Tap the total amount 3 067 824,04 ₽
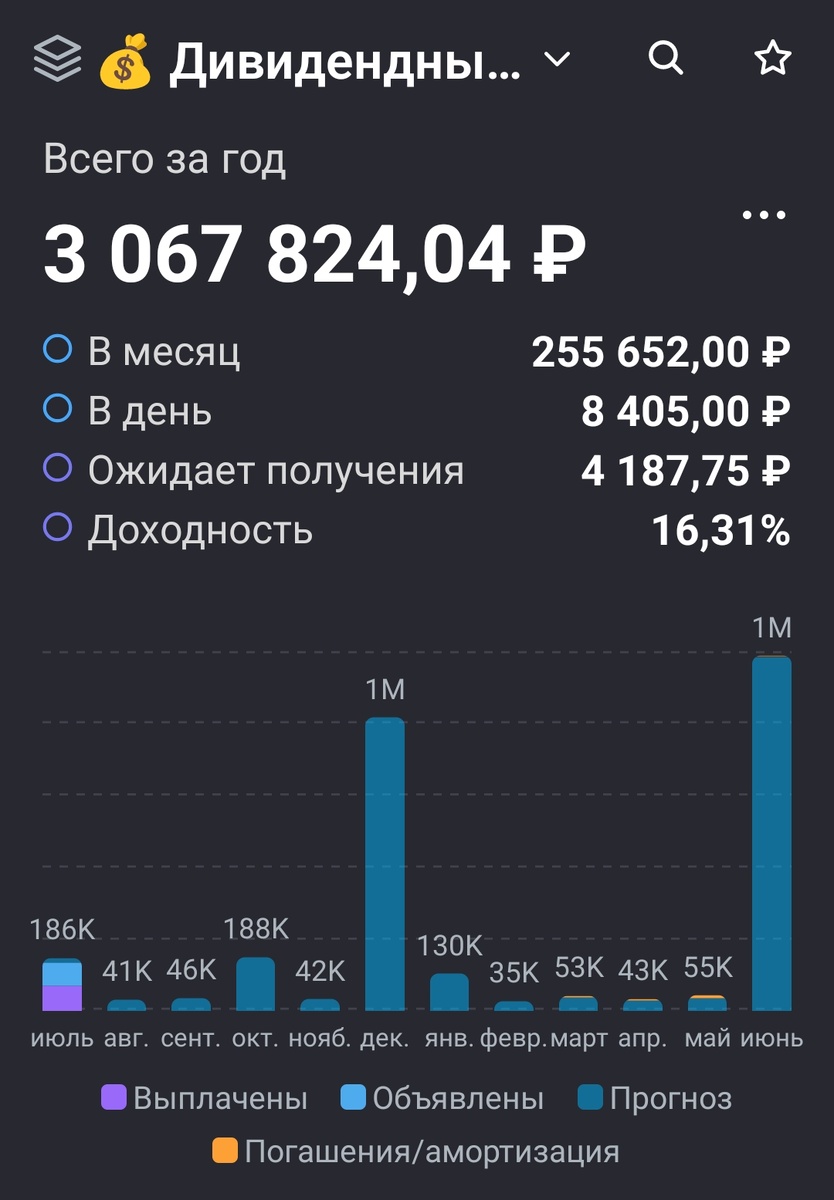The width and height of the screenshot is (834, 1200). click(310, 253)
